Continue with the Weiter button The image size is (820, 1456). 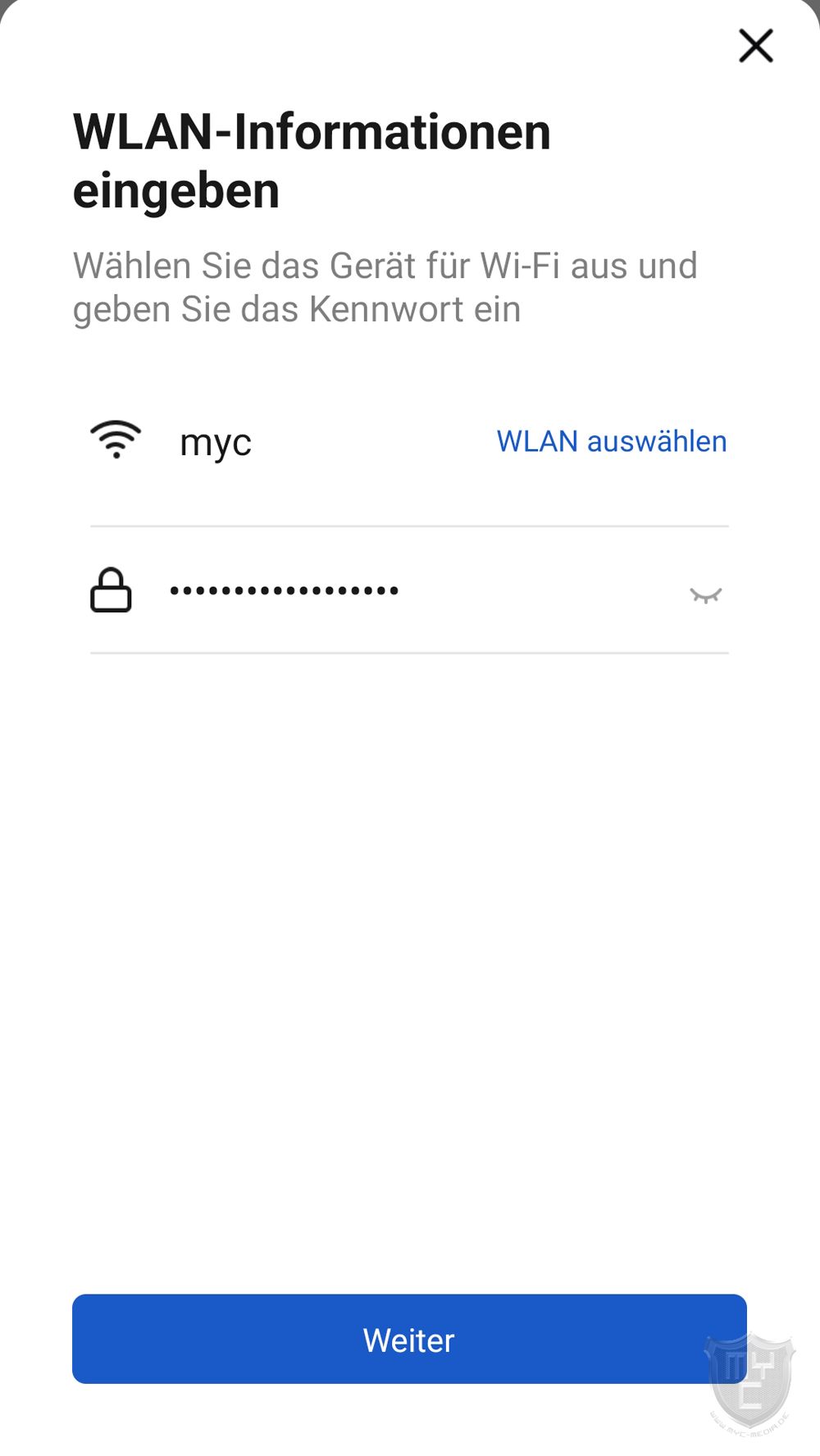409,1340
